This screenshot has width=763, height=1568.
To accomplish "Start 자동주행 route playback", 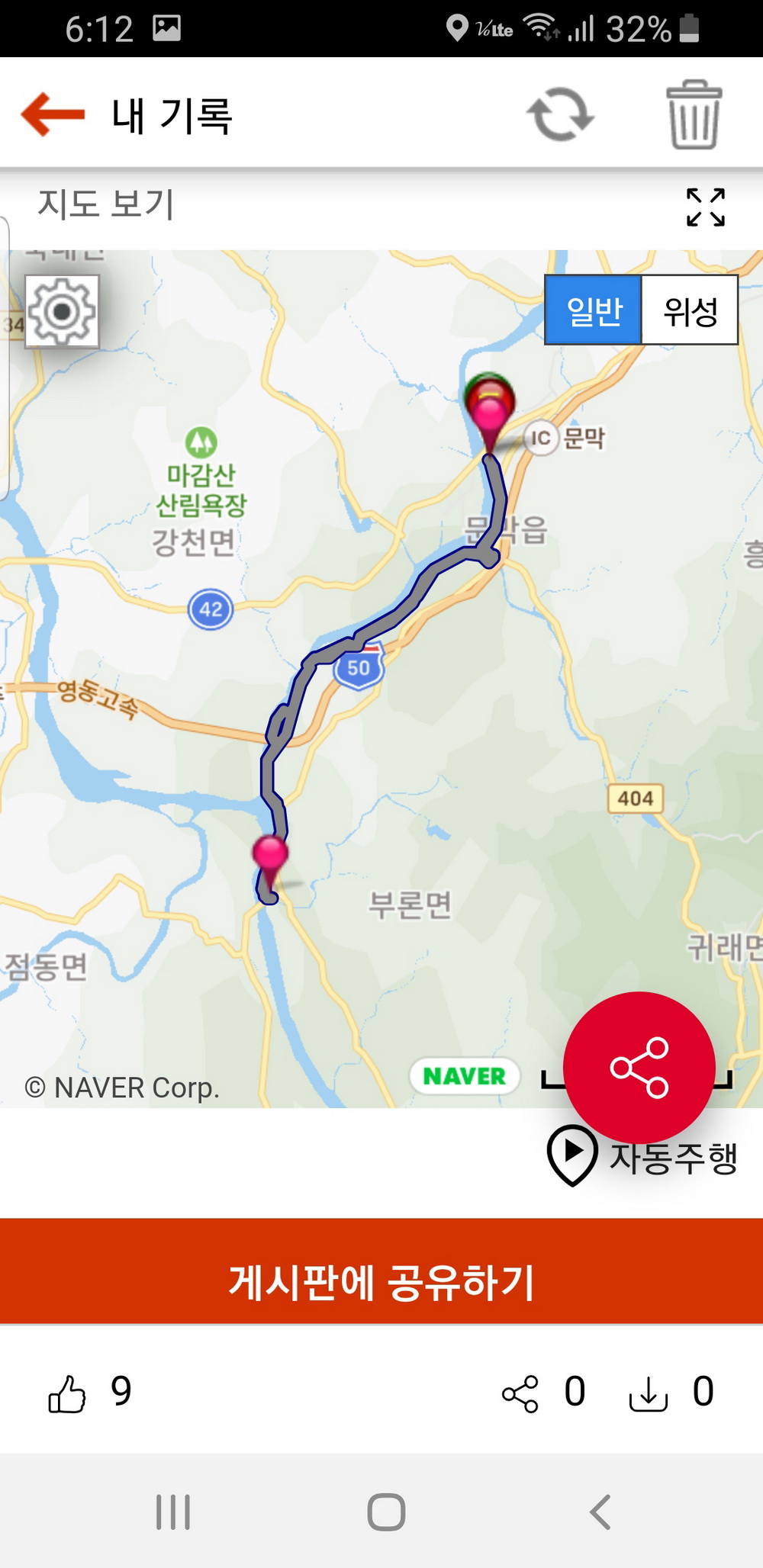I will (642, 1156).
